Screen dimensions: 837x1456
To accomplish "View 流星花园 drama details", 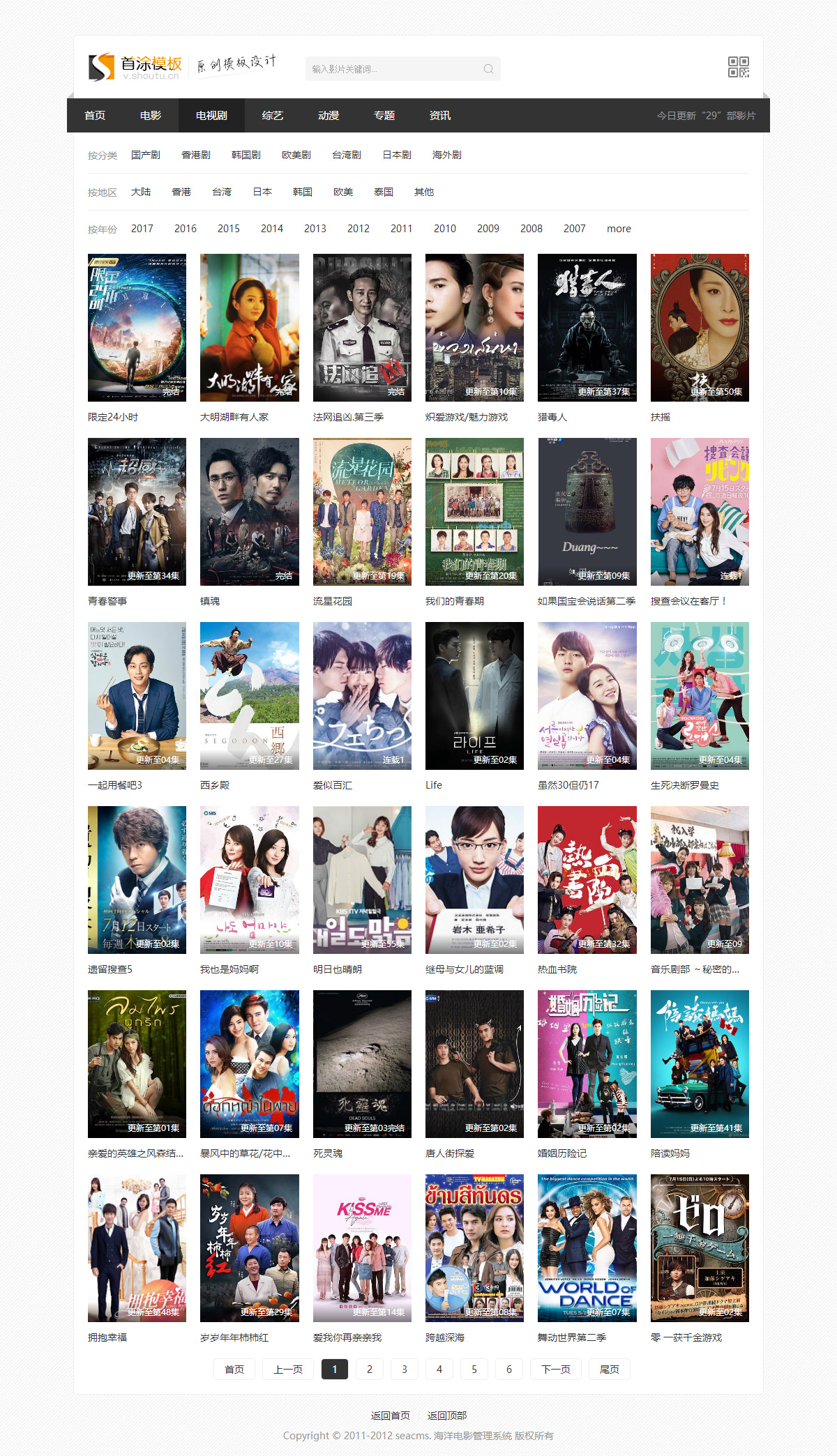I will tap(362, 512).
